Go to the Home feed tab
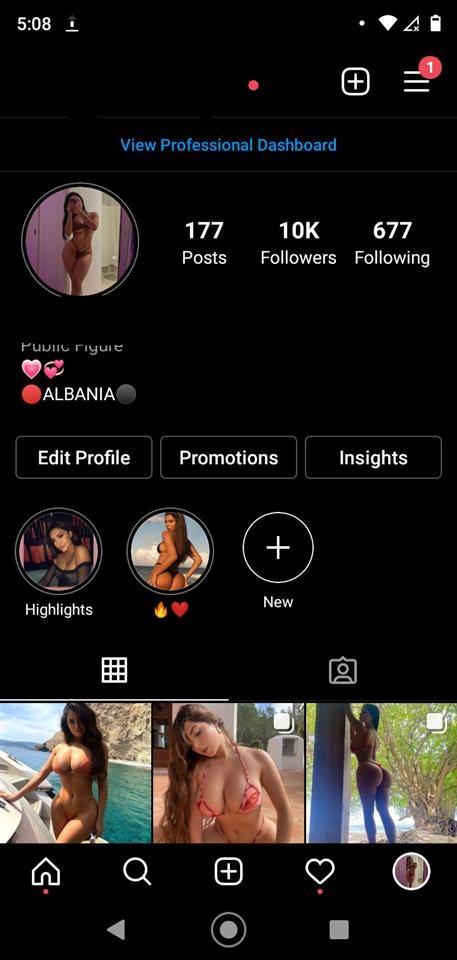 click(46, 871)
